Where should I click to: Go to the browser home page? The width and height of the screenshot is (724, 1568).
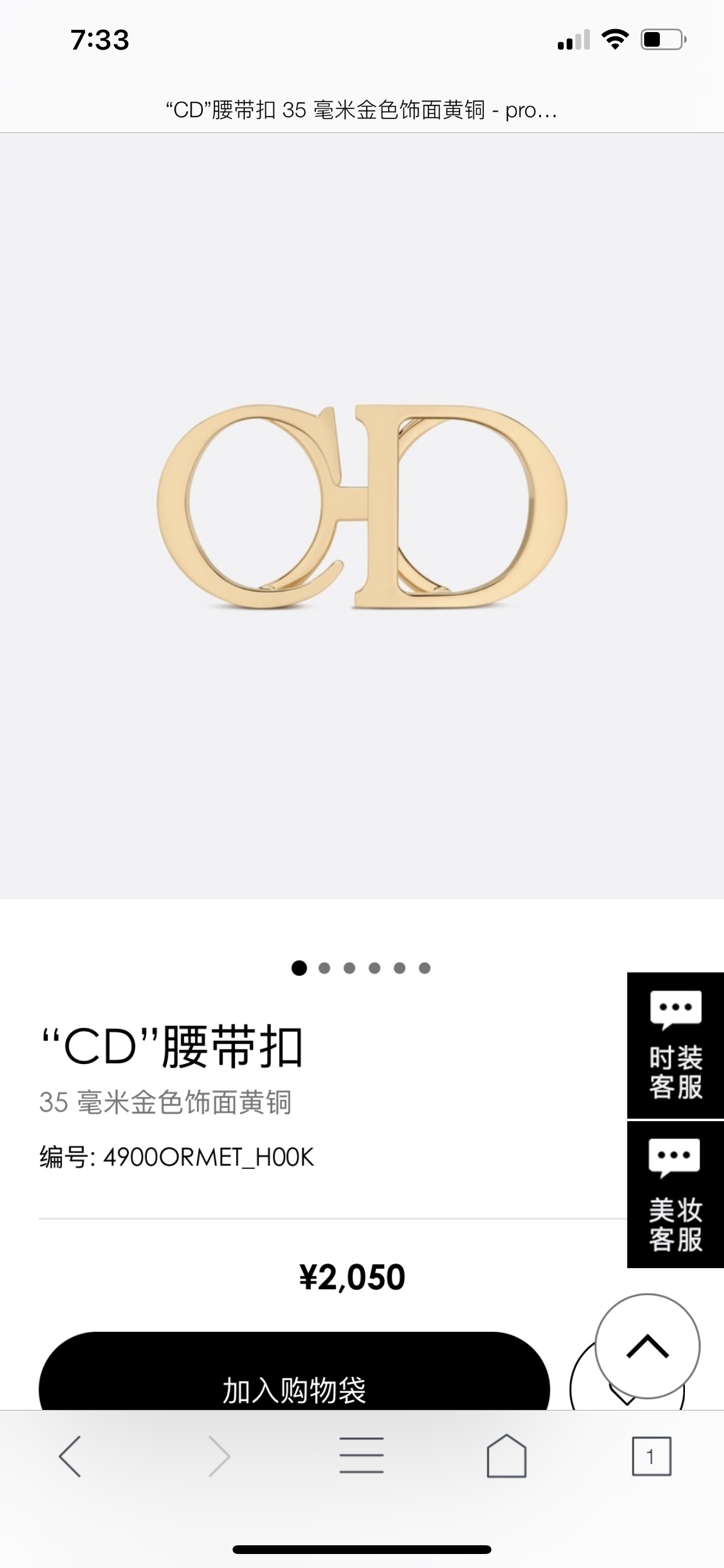(x=506, y=1456)
